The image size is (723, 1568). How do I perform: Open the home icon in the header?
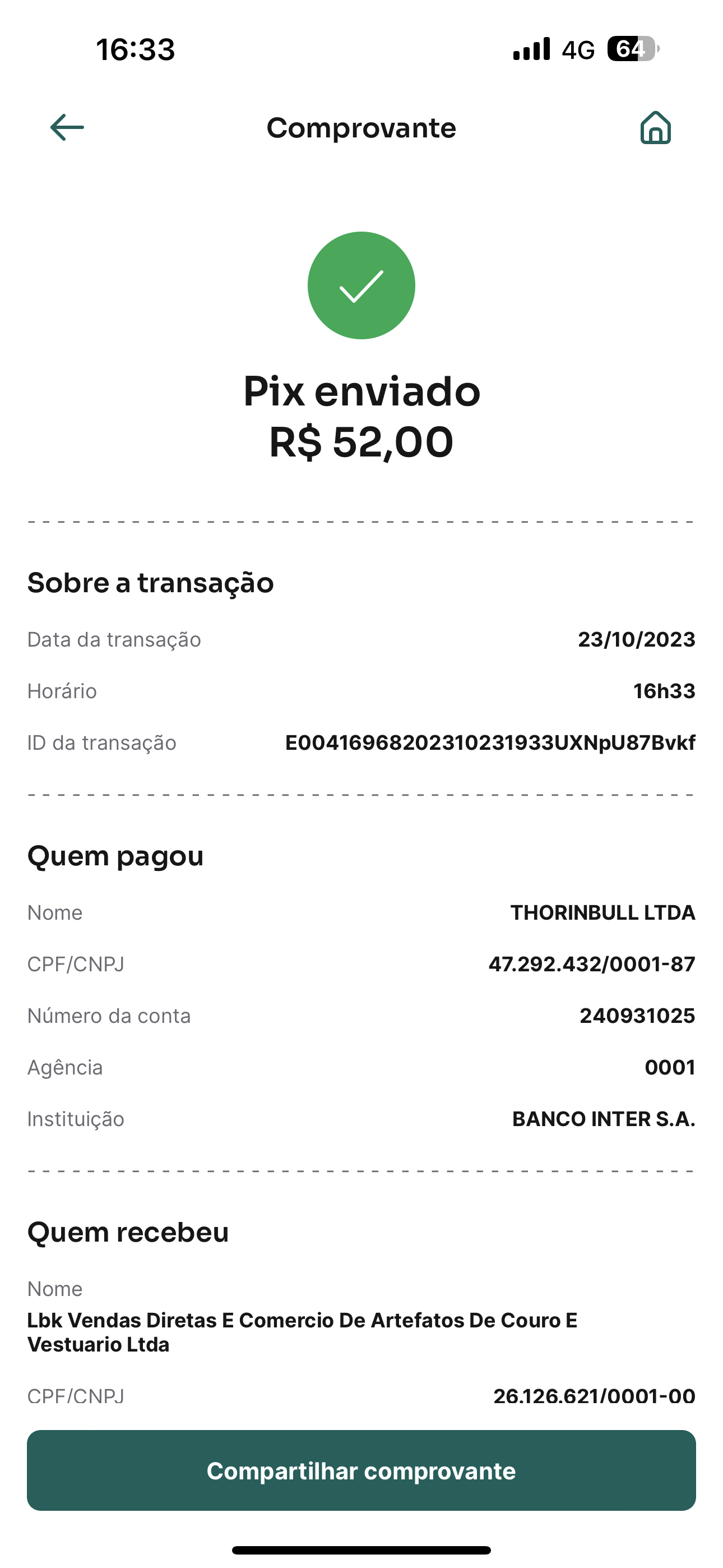click(655, 128)
